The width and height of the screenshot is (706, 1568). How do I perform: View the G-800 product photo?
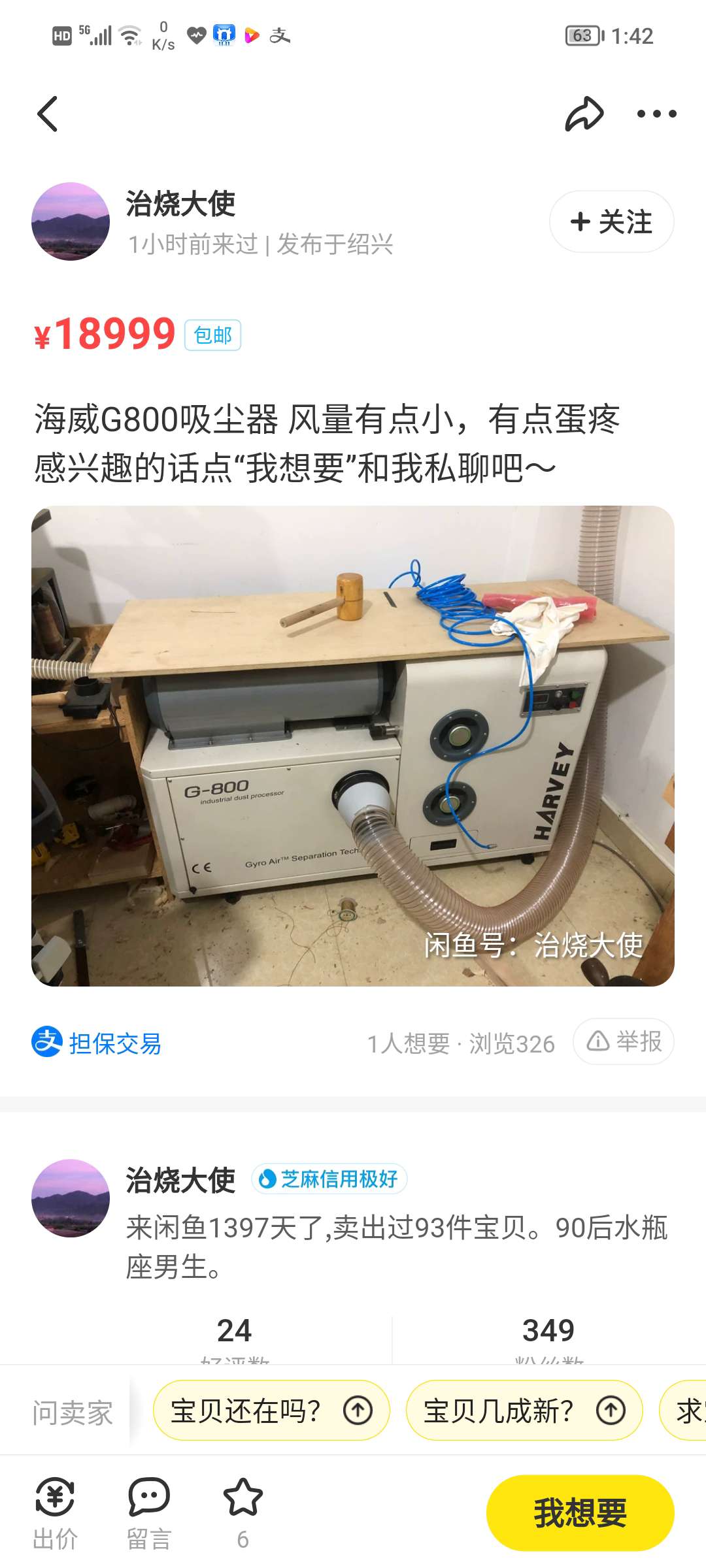tap(353, 745)
